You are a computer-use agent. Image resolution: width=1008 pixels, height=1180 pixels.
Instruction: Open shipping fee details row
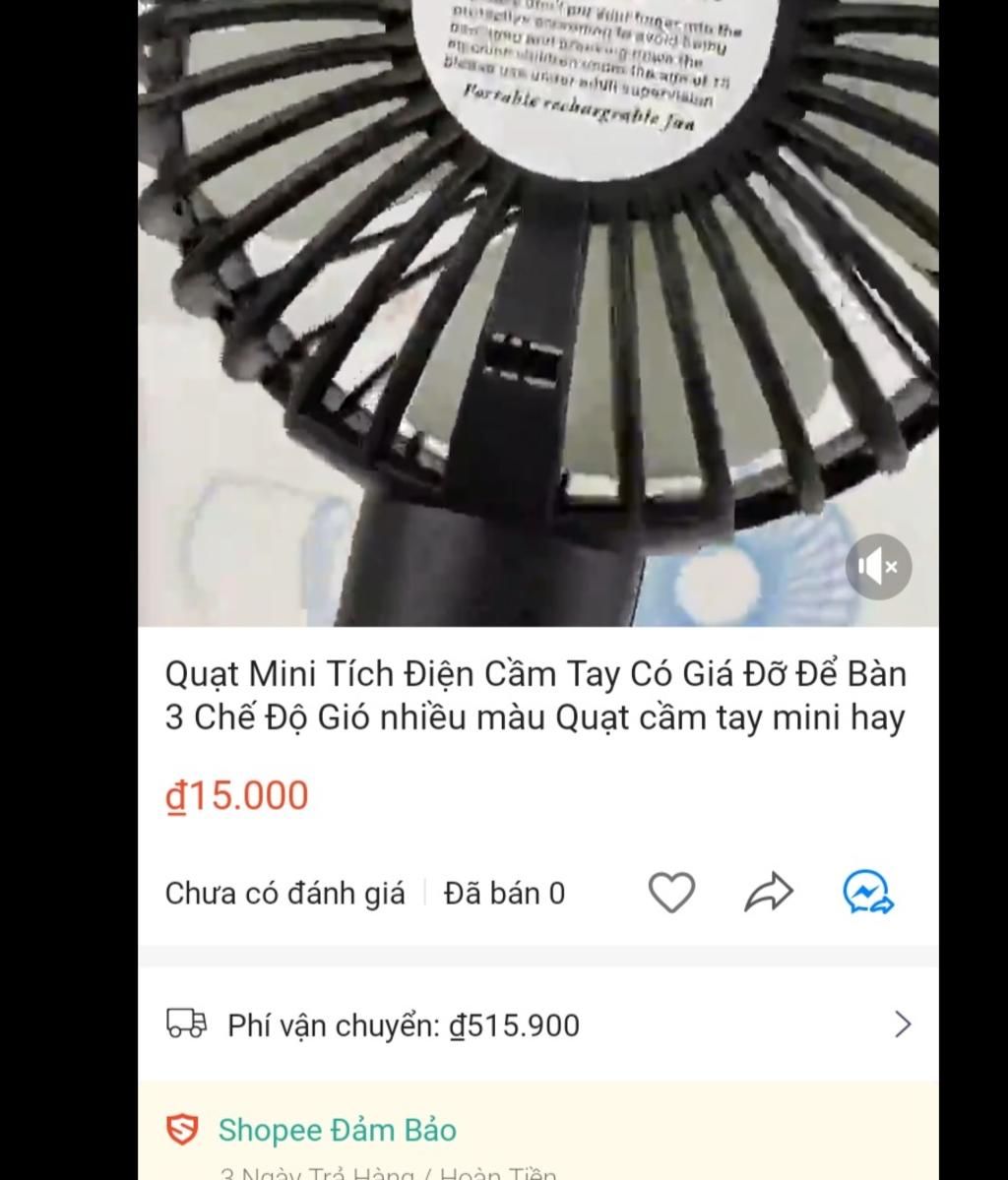click(x=537, y=1025)
